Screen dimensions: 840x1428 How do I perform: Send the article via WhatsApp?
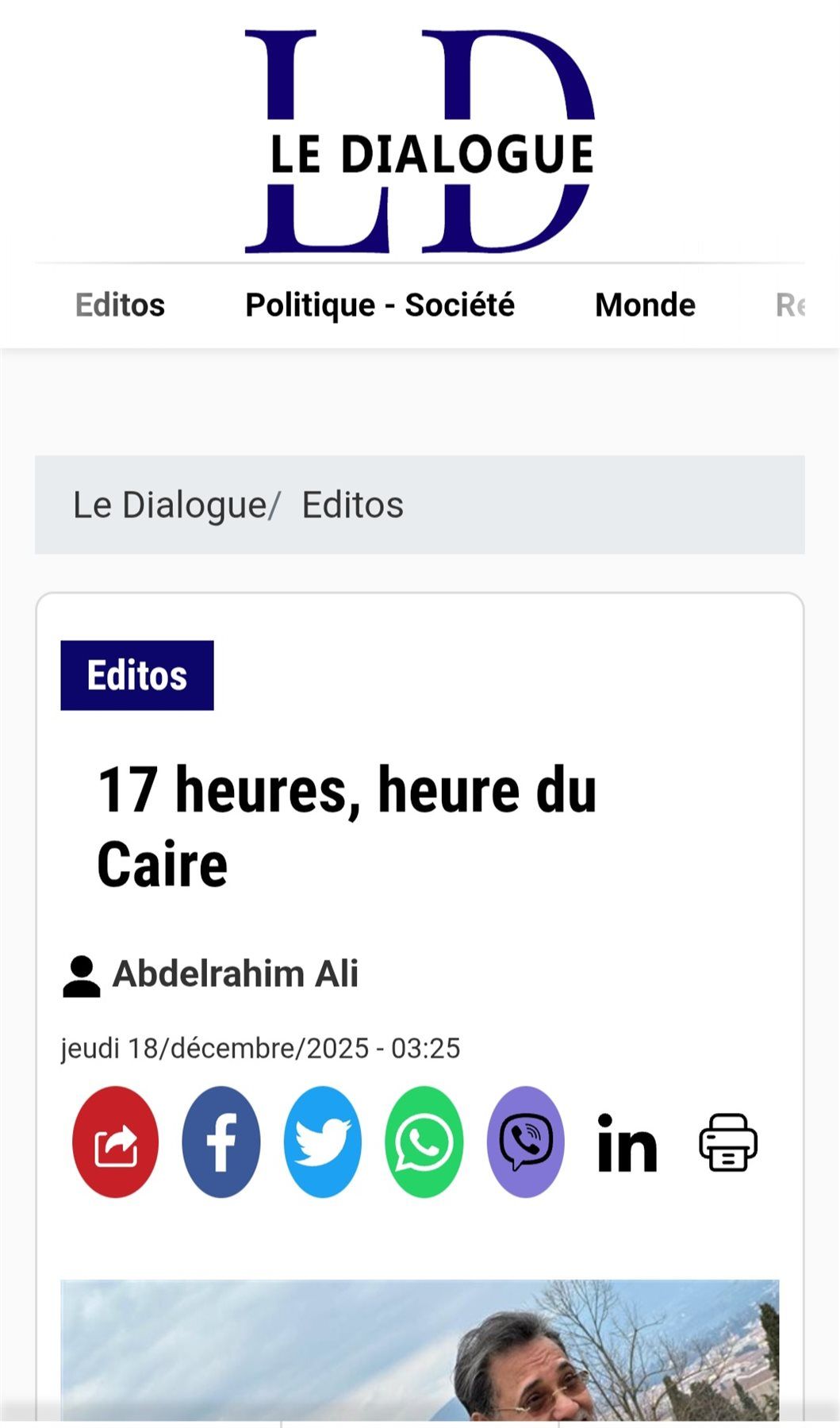click(x=424, y=1142)
